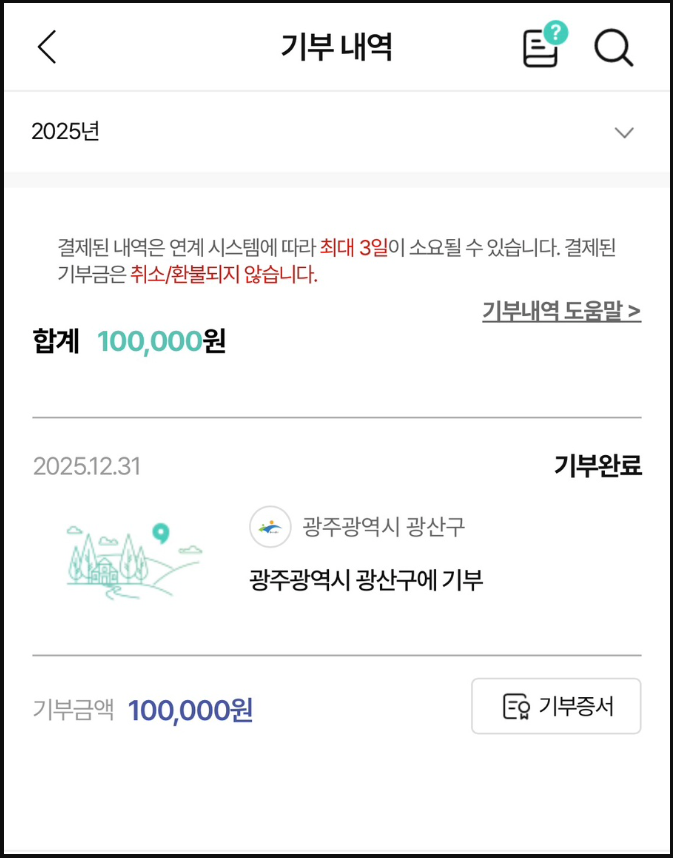
Task: Go back from donation history
Action: [47, 47]
